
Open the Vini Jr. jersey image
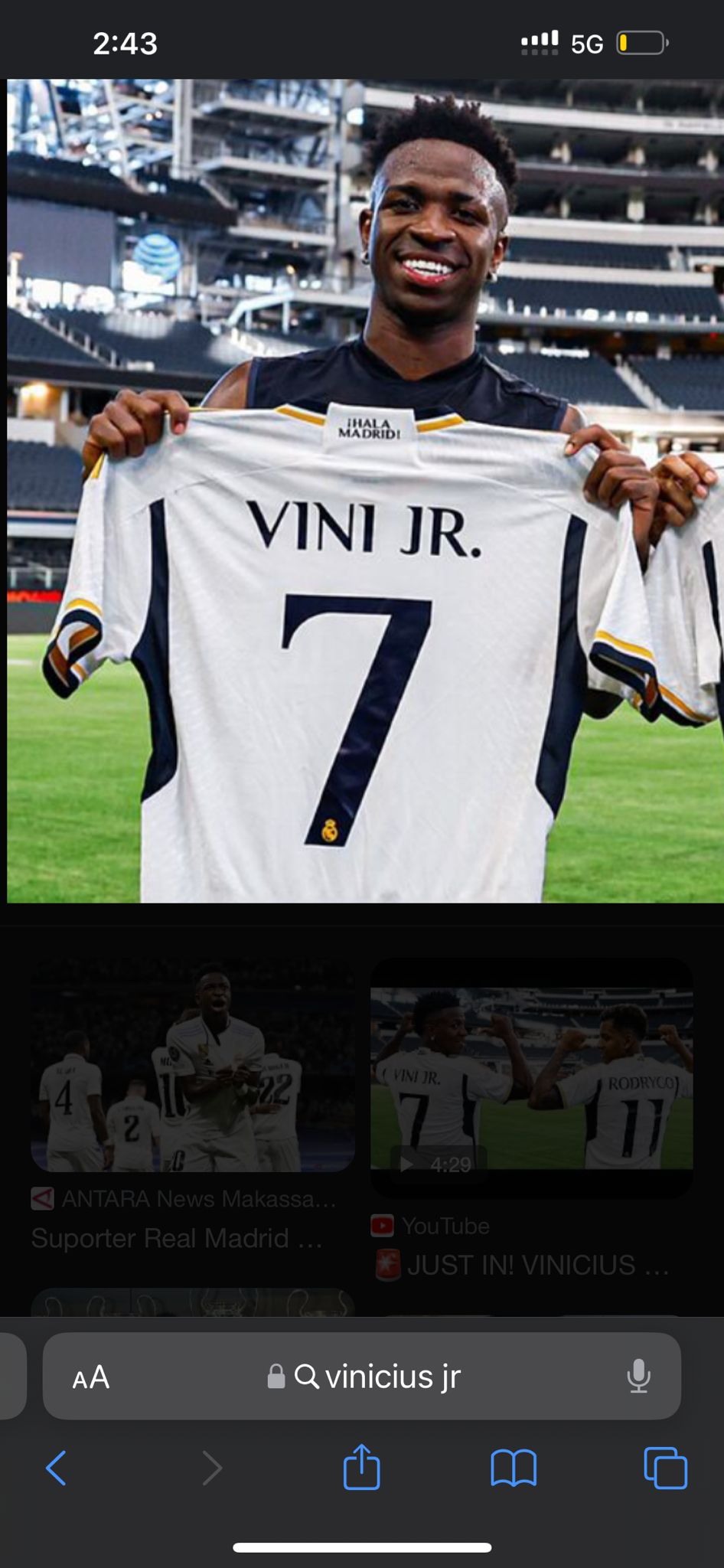click(x=365, y=491)
